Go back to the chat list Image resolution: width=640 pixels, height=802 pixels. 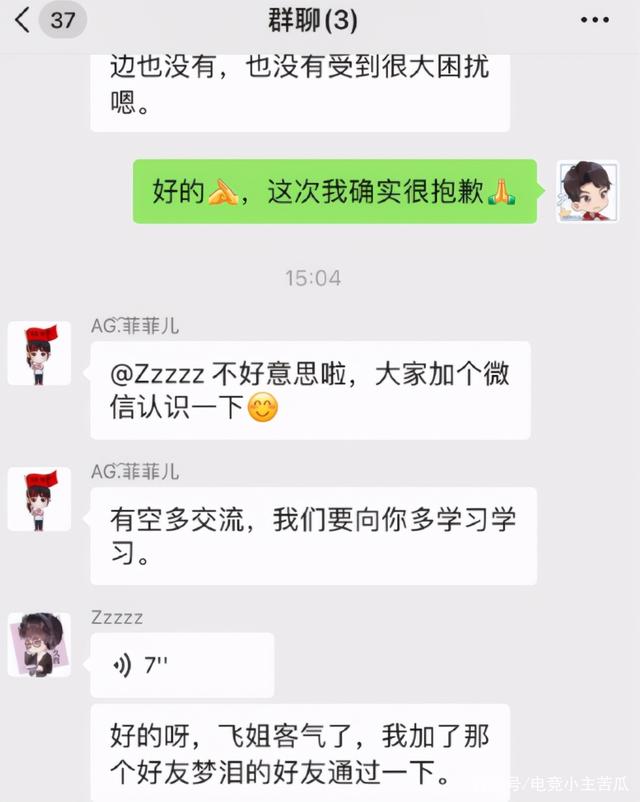pos(24,20)
